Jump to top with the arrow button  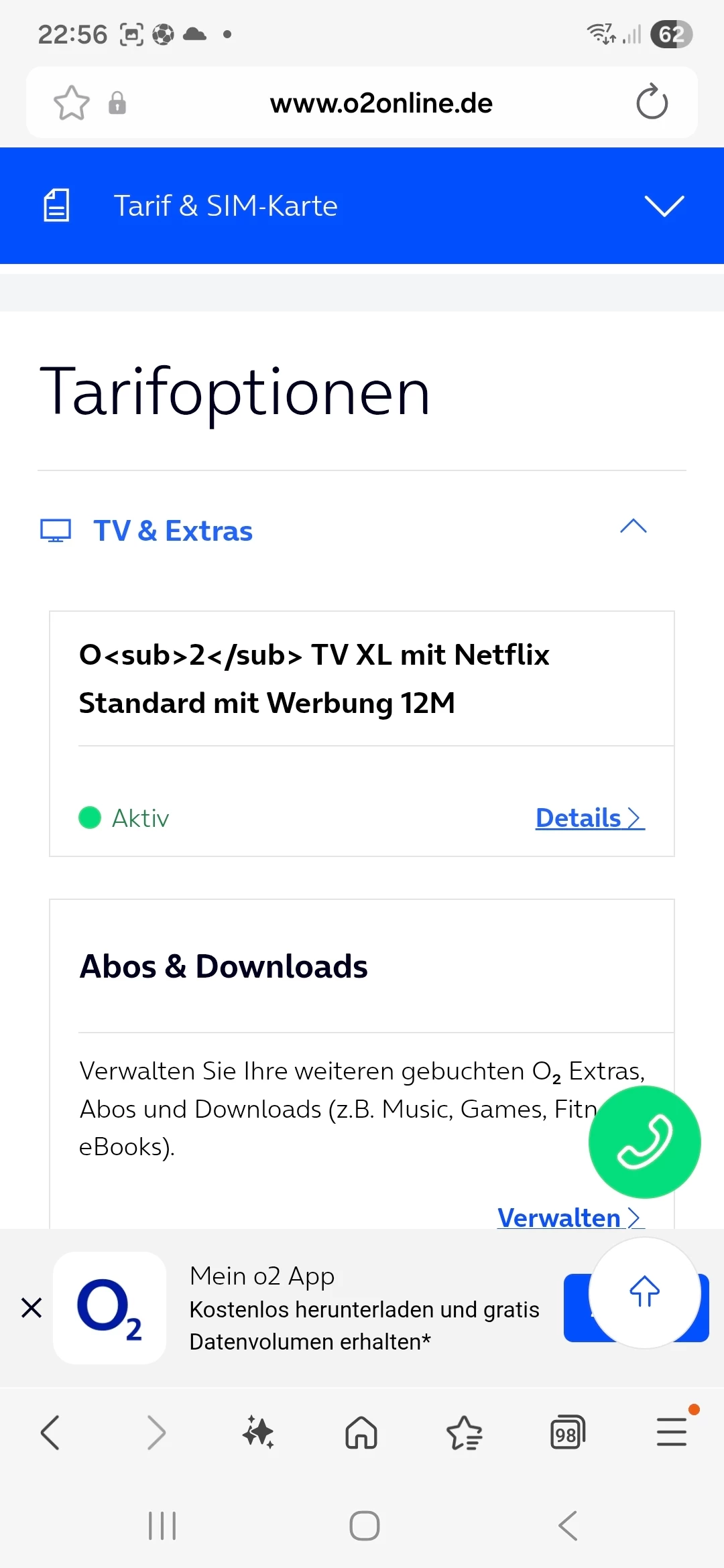coord(644,1292)
